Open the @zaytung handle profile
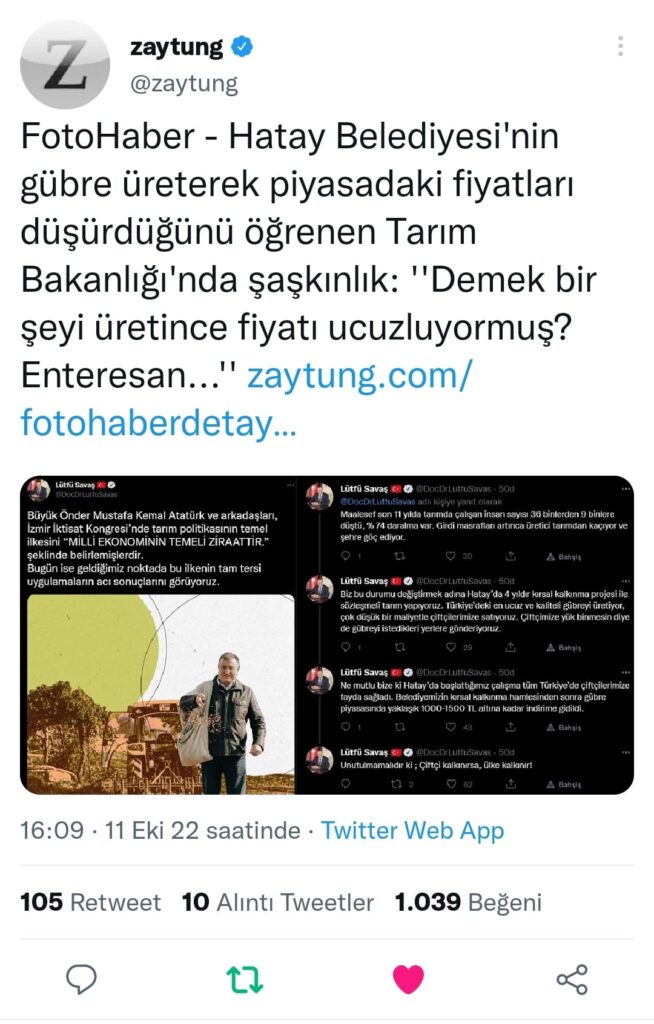Image resolution: width=654 pixels, height=1024 pixels. click(184, 84)
